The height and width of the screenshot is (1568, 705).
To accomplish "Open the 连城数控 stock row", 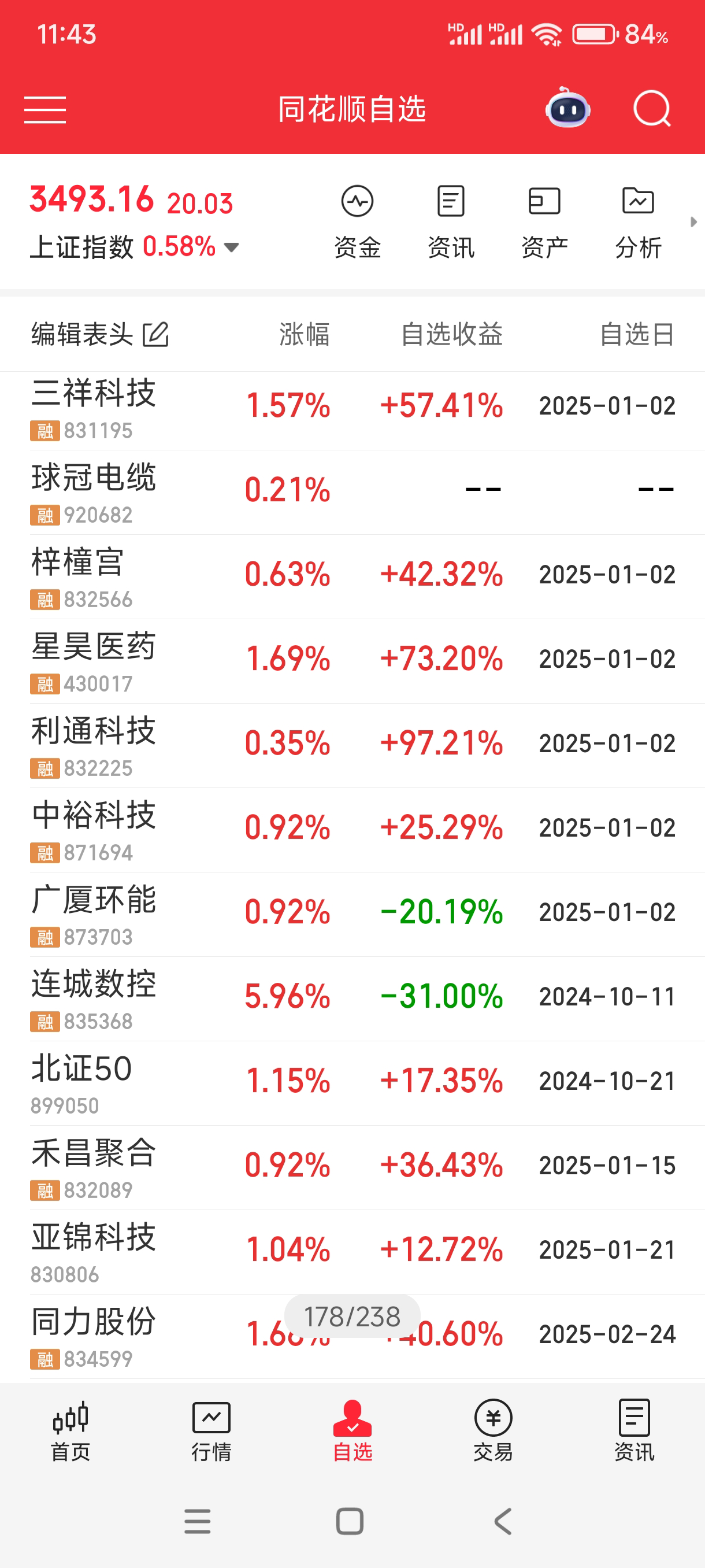I will coord(94,998).
